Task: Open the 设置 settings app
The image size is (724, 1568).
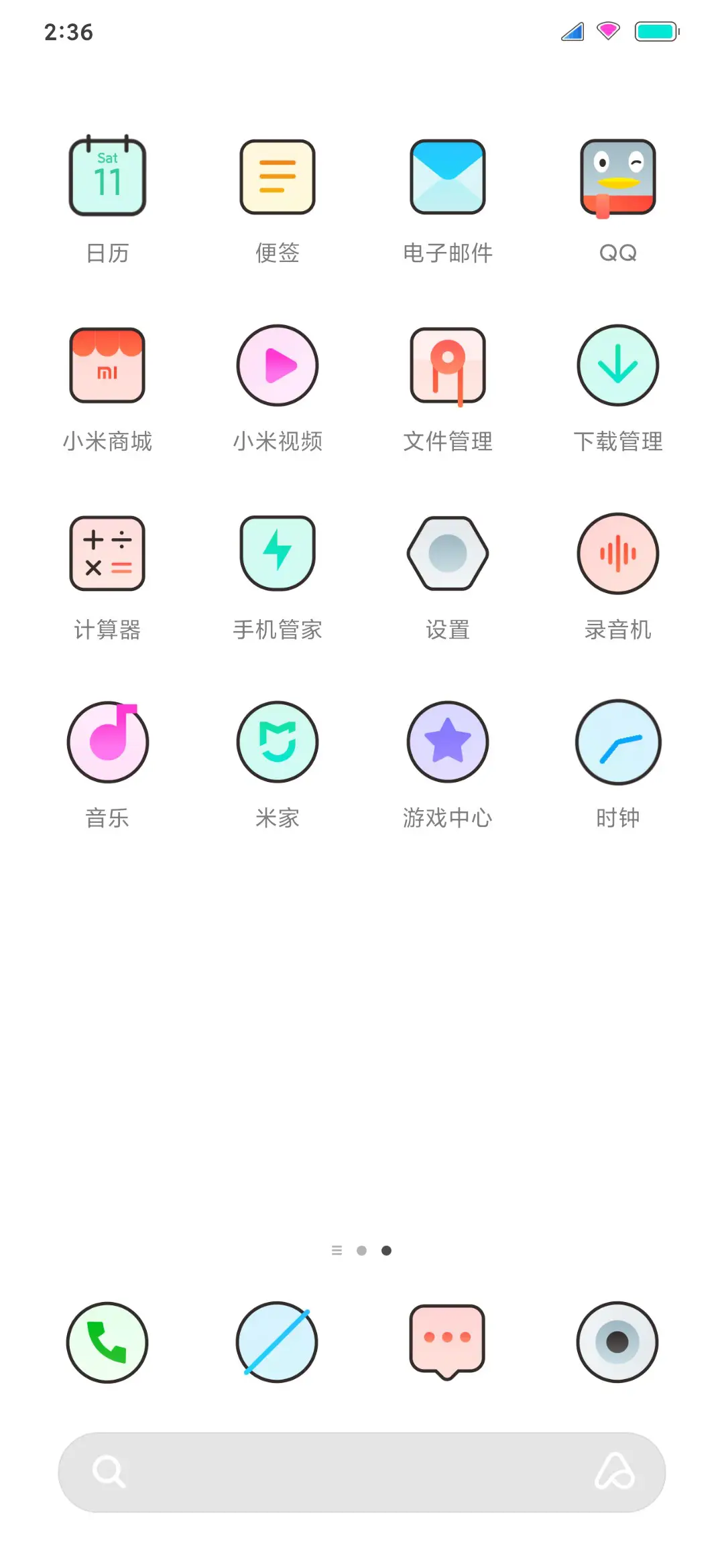Action: [x=448, y=553]
